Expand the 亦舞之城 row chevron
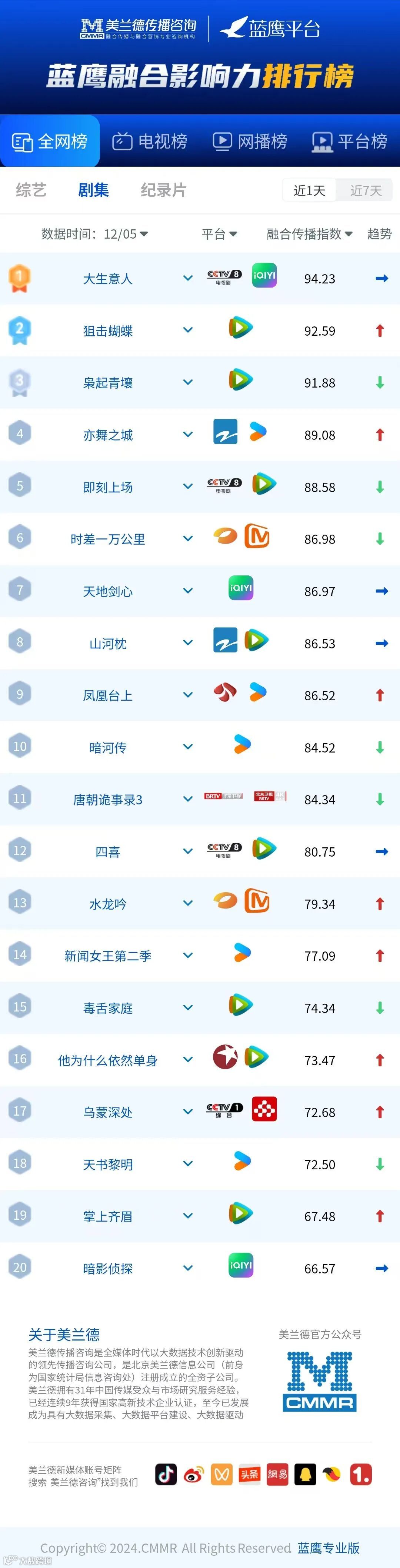This screenshot has width=400, height=1568. pos(188,435)
